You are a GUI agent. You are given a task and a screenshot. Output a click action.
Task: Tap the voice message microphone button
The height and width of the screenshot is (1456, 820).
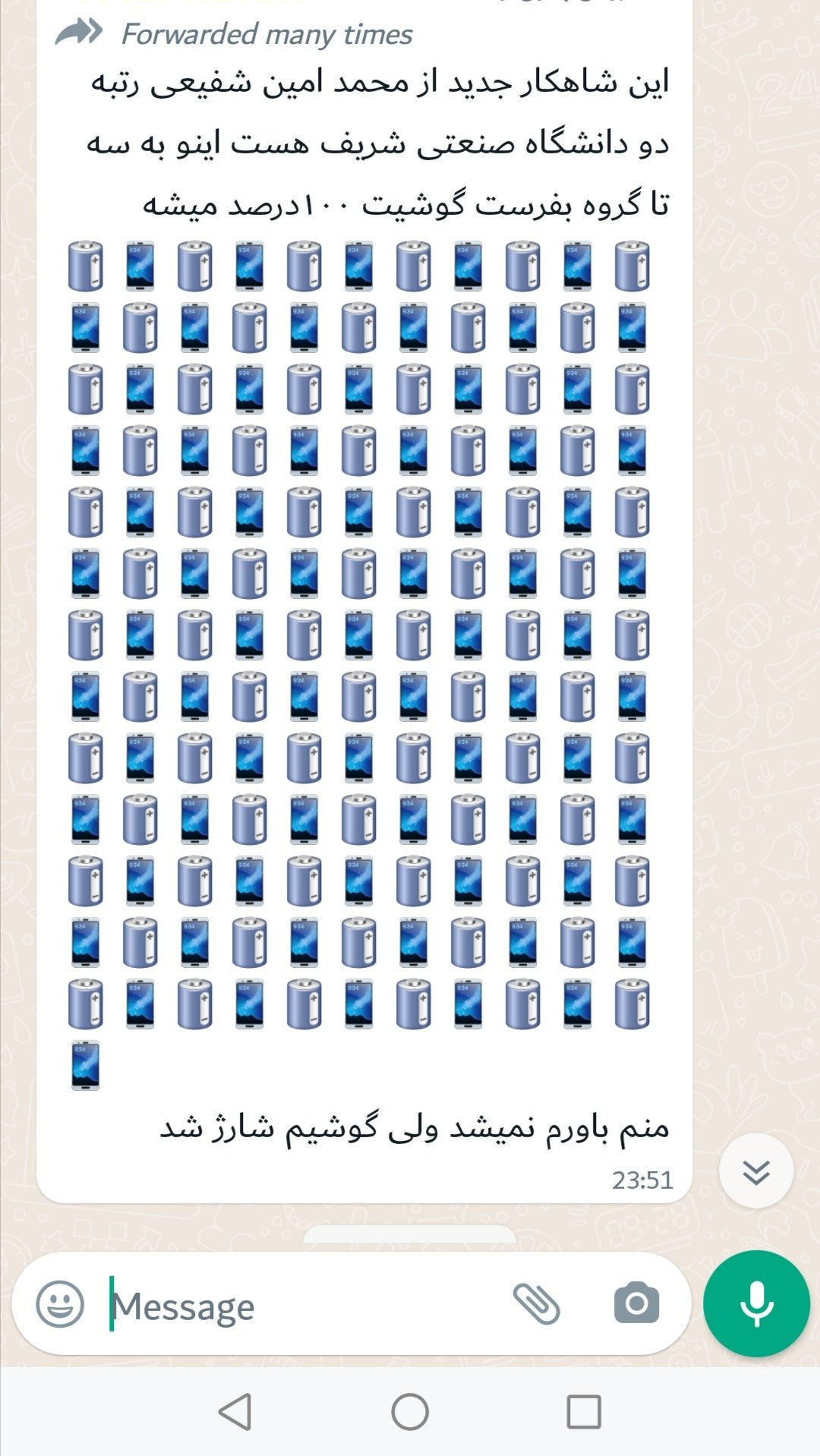click(x=756, y=1303)
